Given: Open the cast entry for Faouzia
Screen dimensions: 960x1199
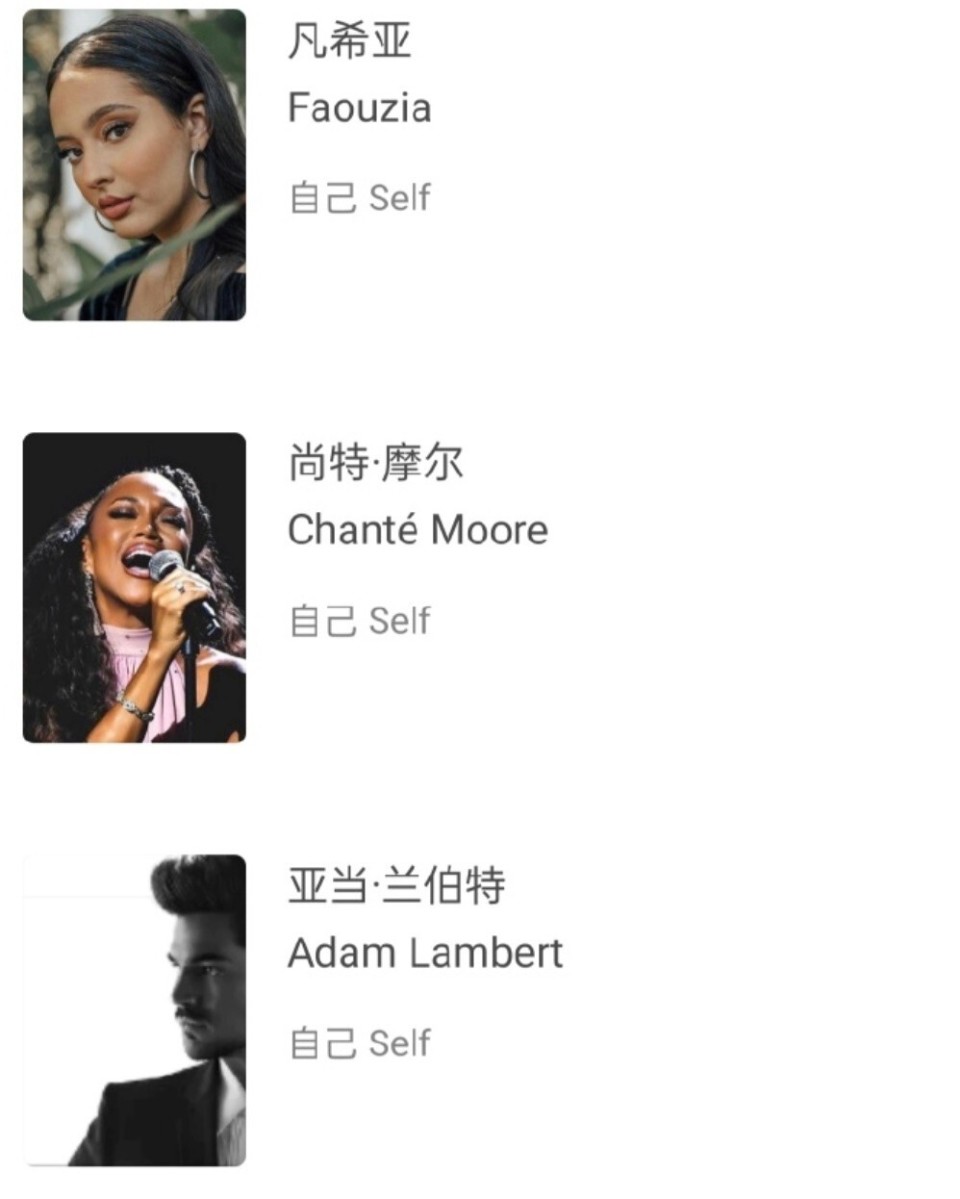Looking at the screenshot, I should 359,107.
